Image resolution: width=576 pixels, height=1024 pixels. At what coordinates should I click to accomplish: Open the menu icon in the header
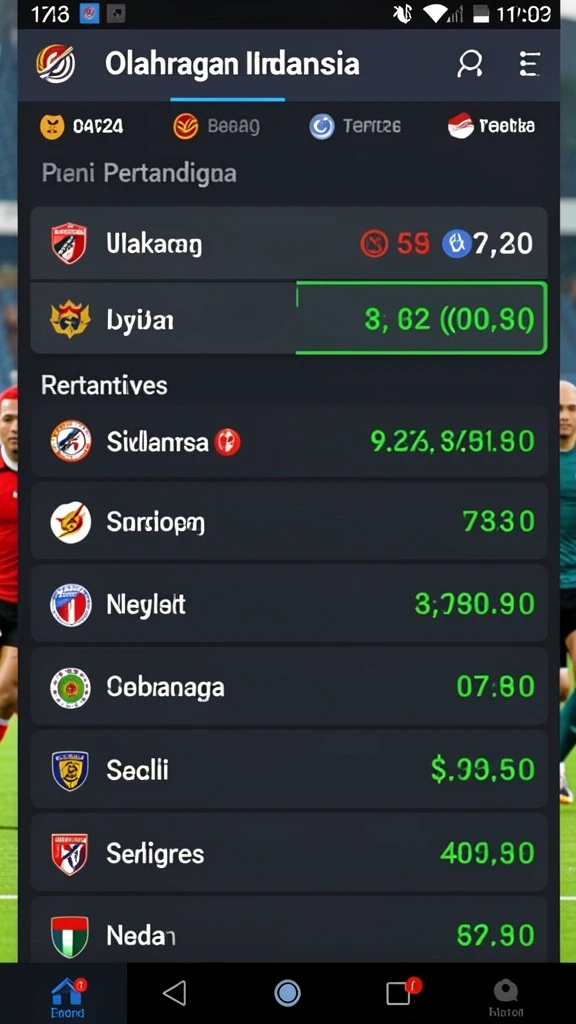[x=528, y=64]
